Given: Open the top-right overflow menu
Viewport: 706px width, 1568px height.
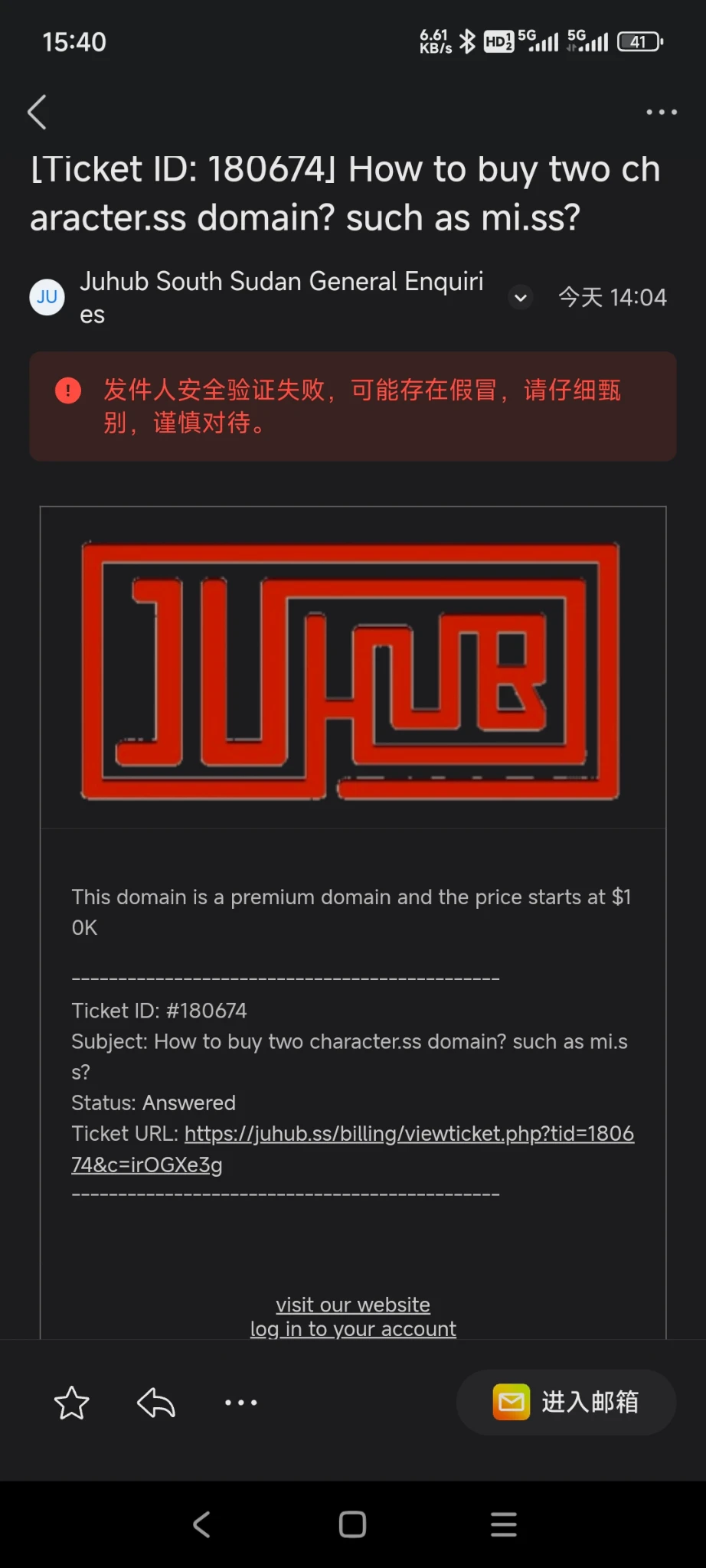Looking at the screenshot, I should tap(661, 113).
